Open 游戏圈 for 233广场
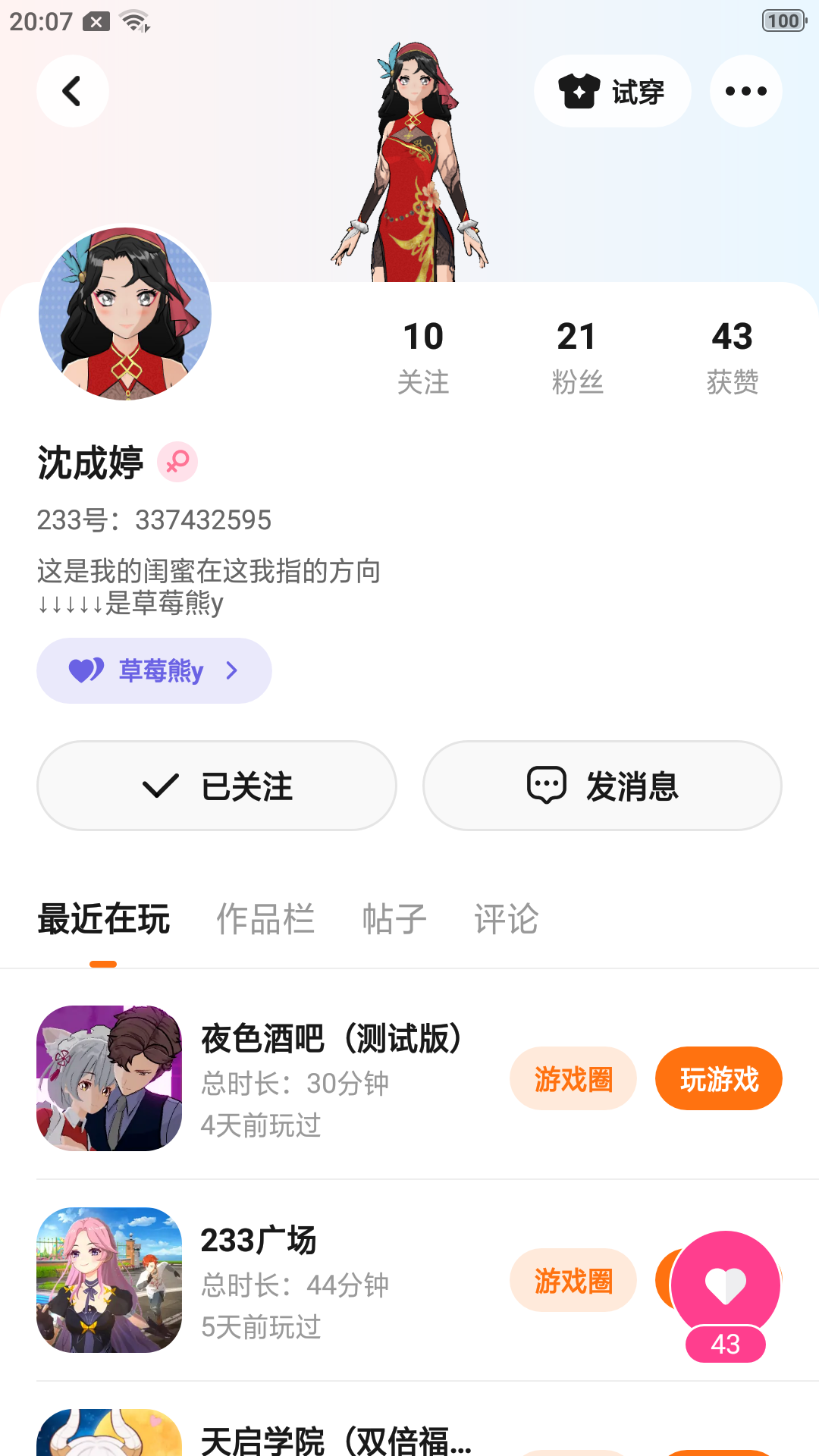Image resolution: width=819 pixels, height=1456 pixels. point(573,1280)
